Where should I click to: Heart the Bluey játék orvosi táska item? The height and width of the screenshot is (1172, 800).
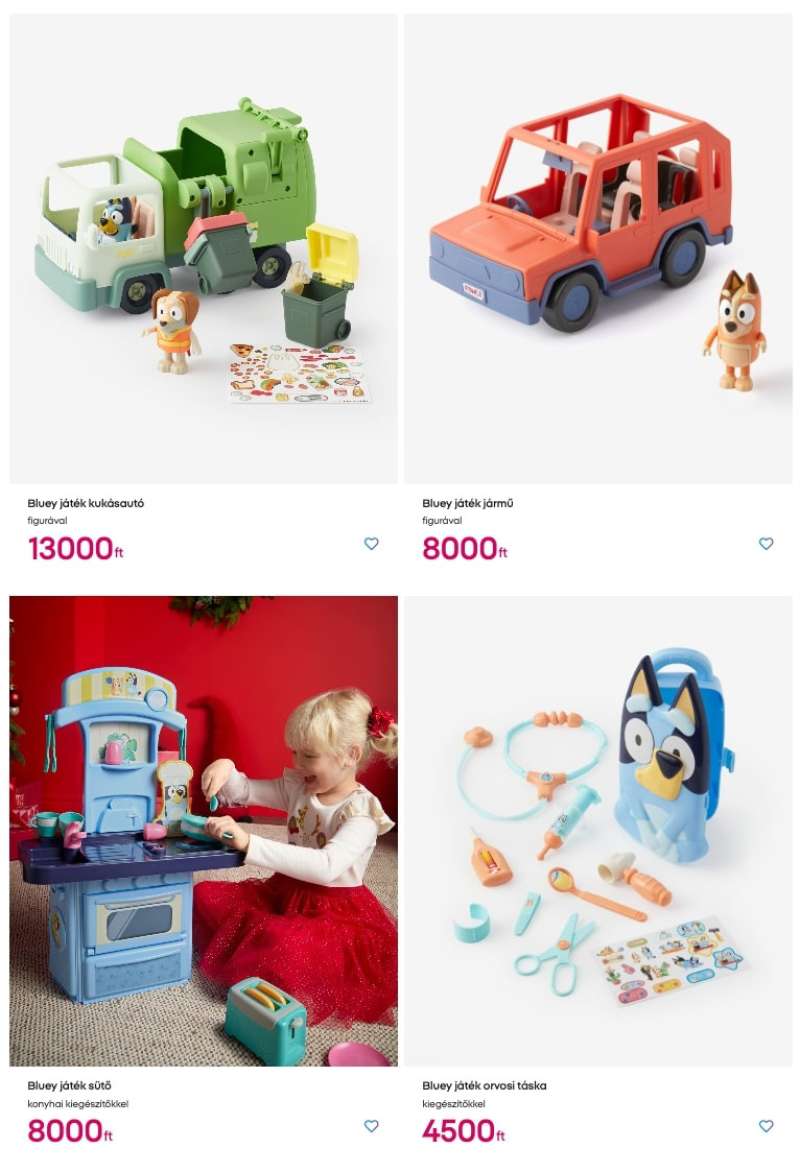click(x=766, y=1126)
